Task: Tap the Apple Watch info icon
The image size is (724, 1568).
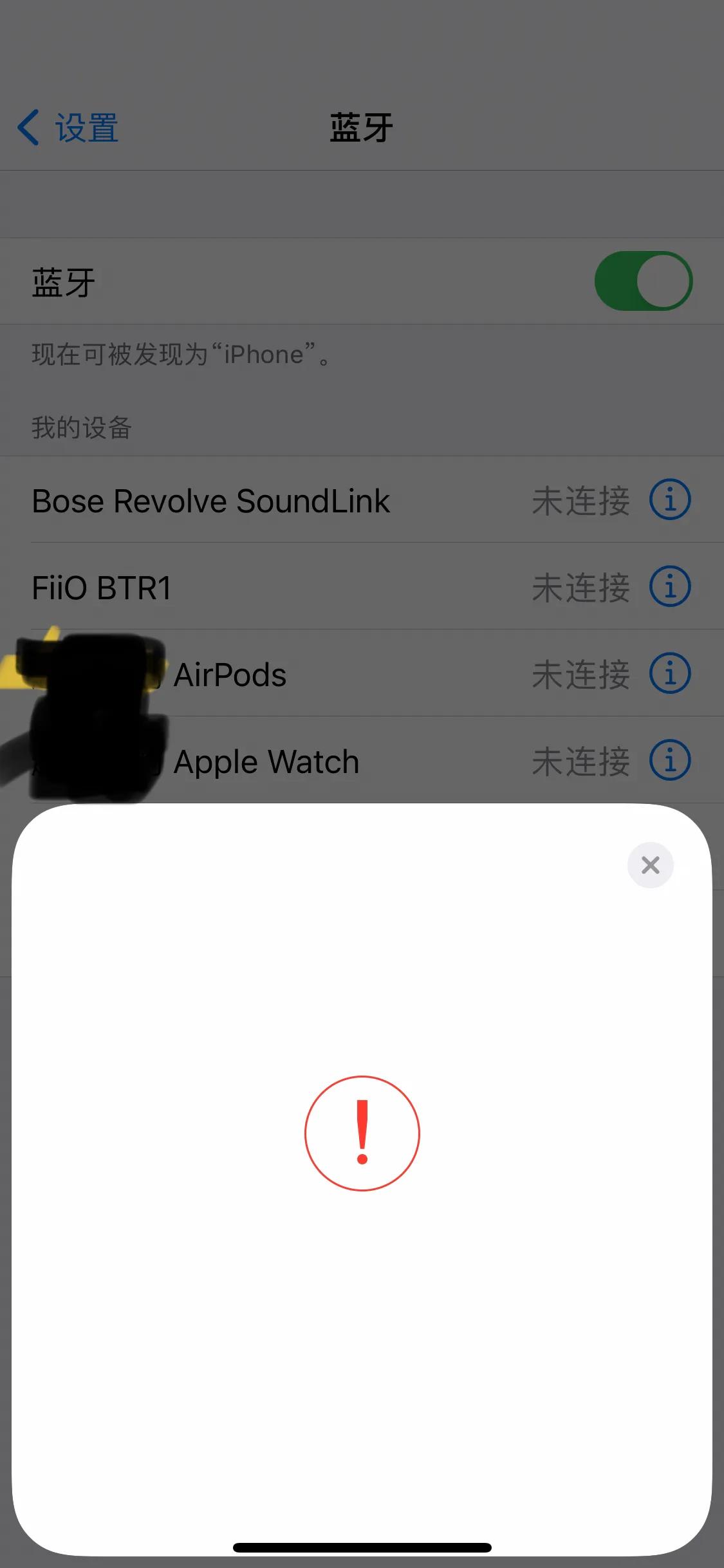Action: [x=670, y=761]
